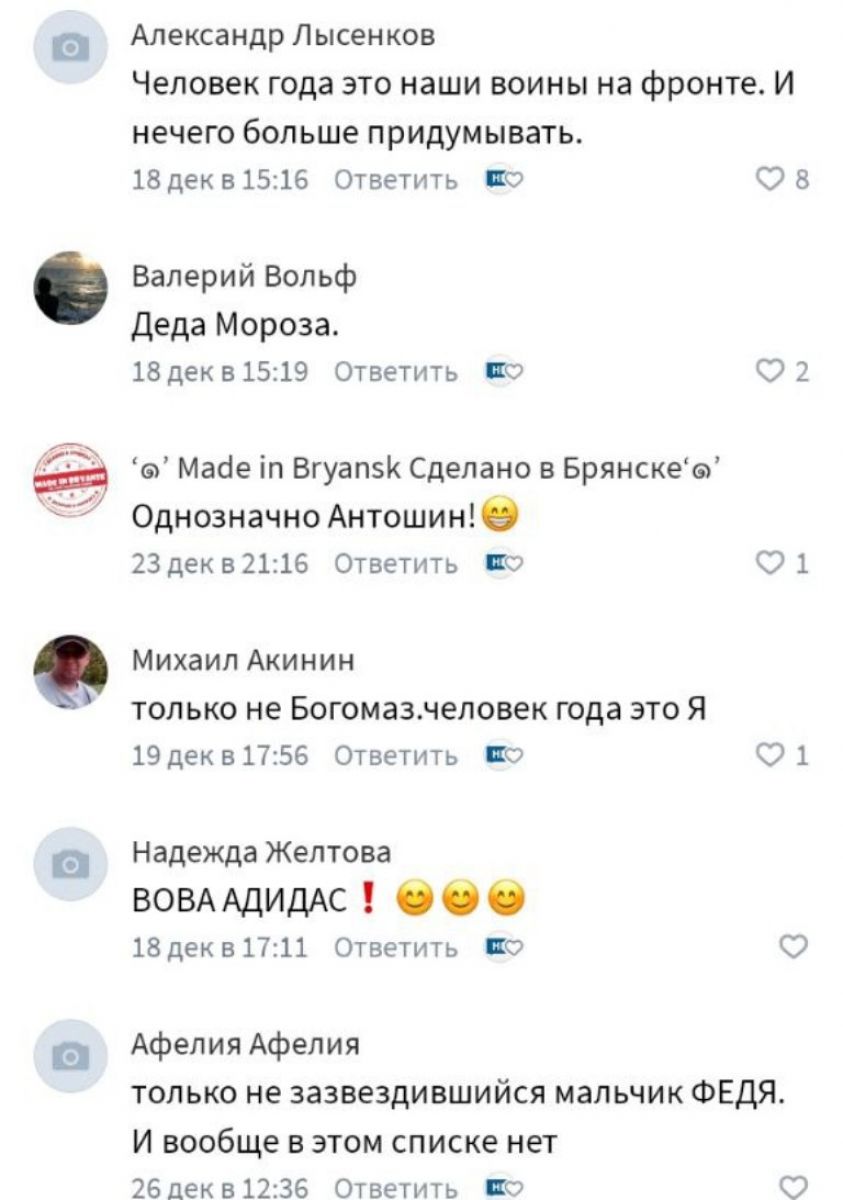Reply to Афелия Афелия's comment
The image size is (843, 1200).
point(395,1184)
